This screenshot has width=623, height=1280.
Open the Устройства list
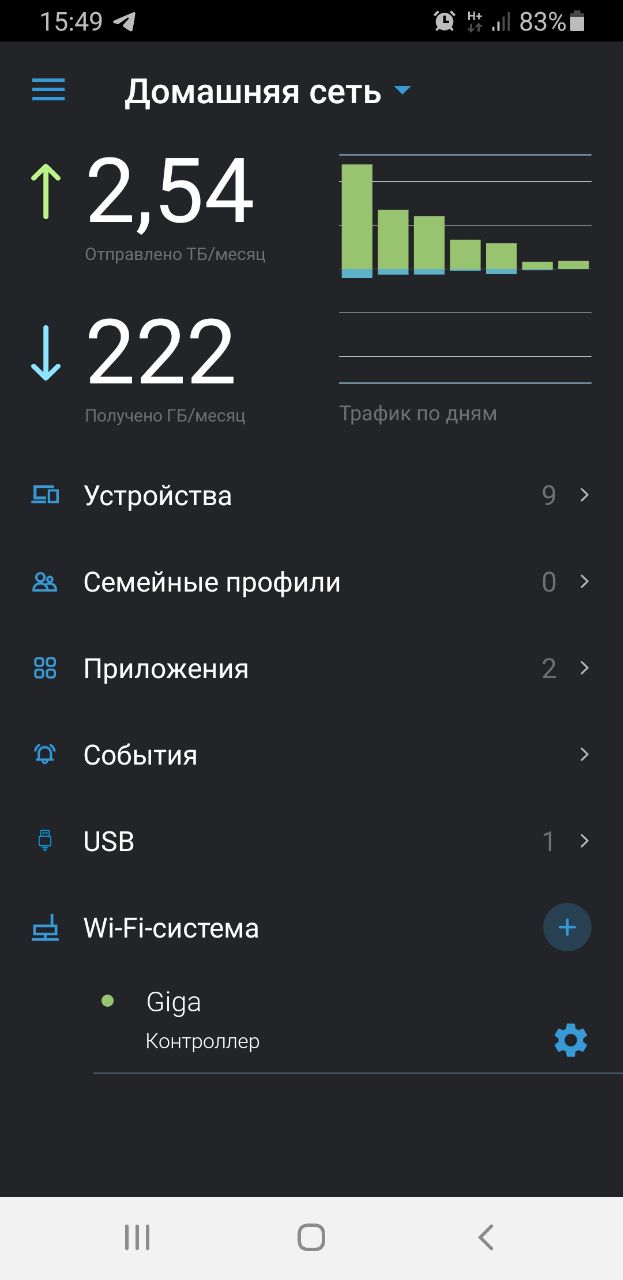click(311, 495)
